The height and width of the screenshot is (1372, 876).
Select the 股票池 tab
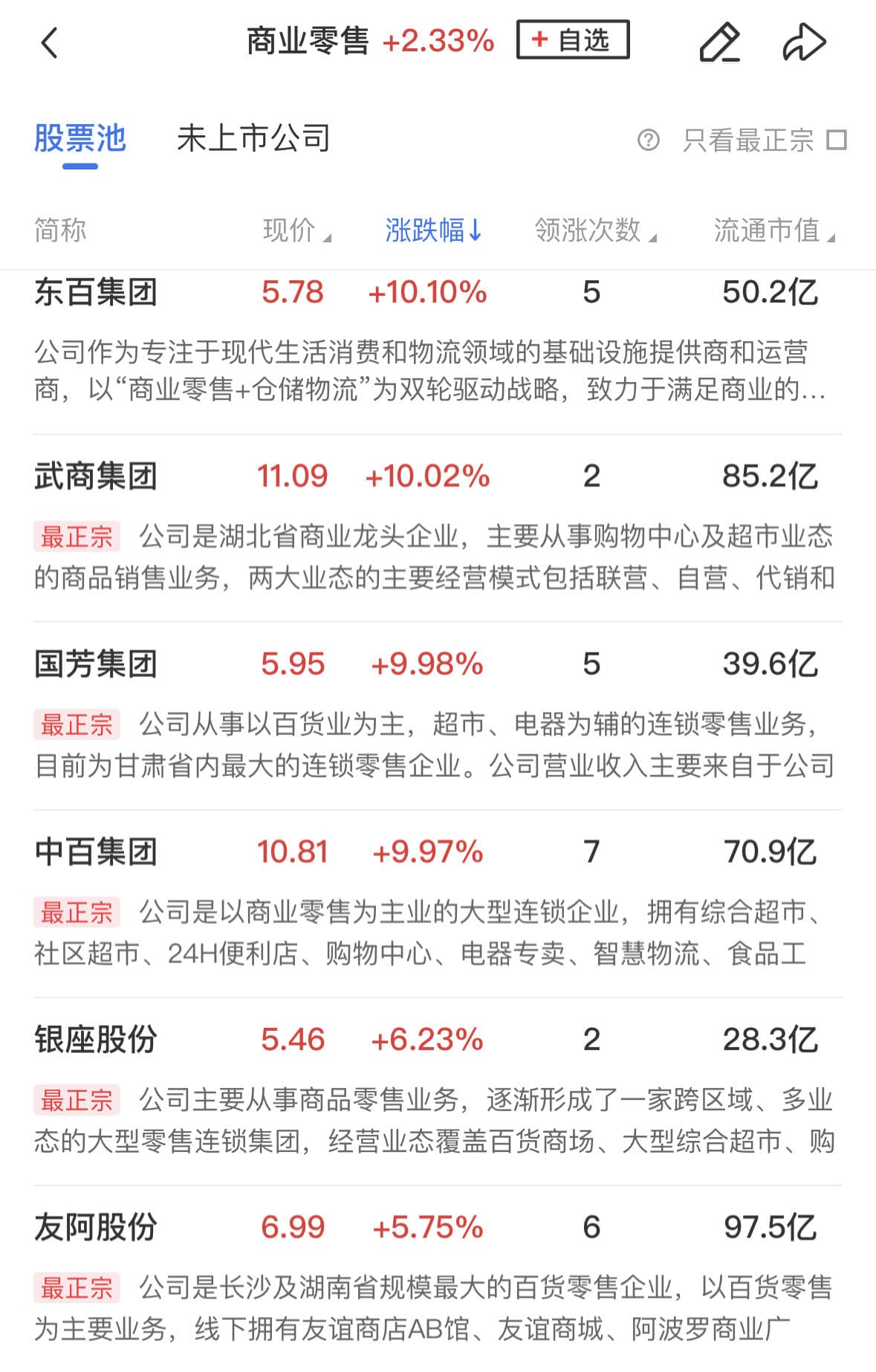(80, 138)
